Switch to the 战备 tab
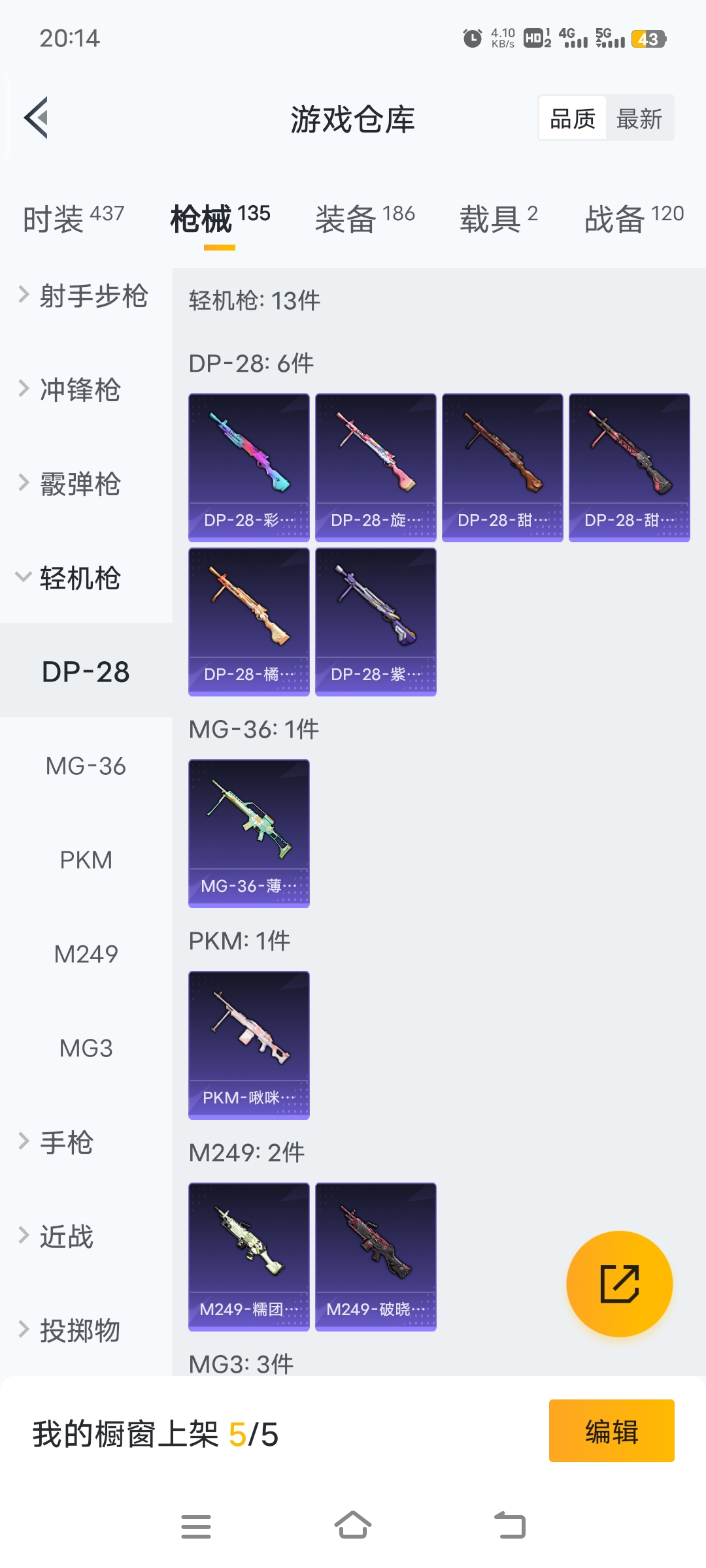706x1568 pixels. point(633,219)
